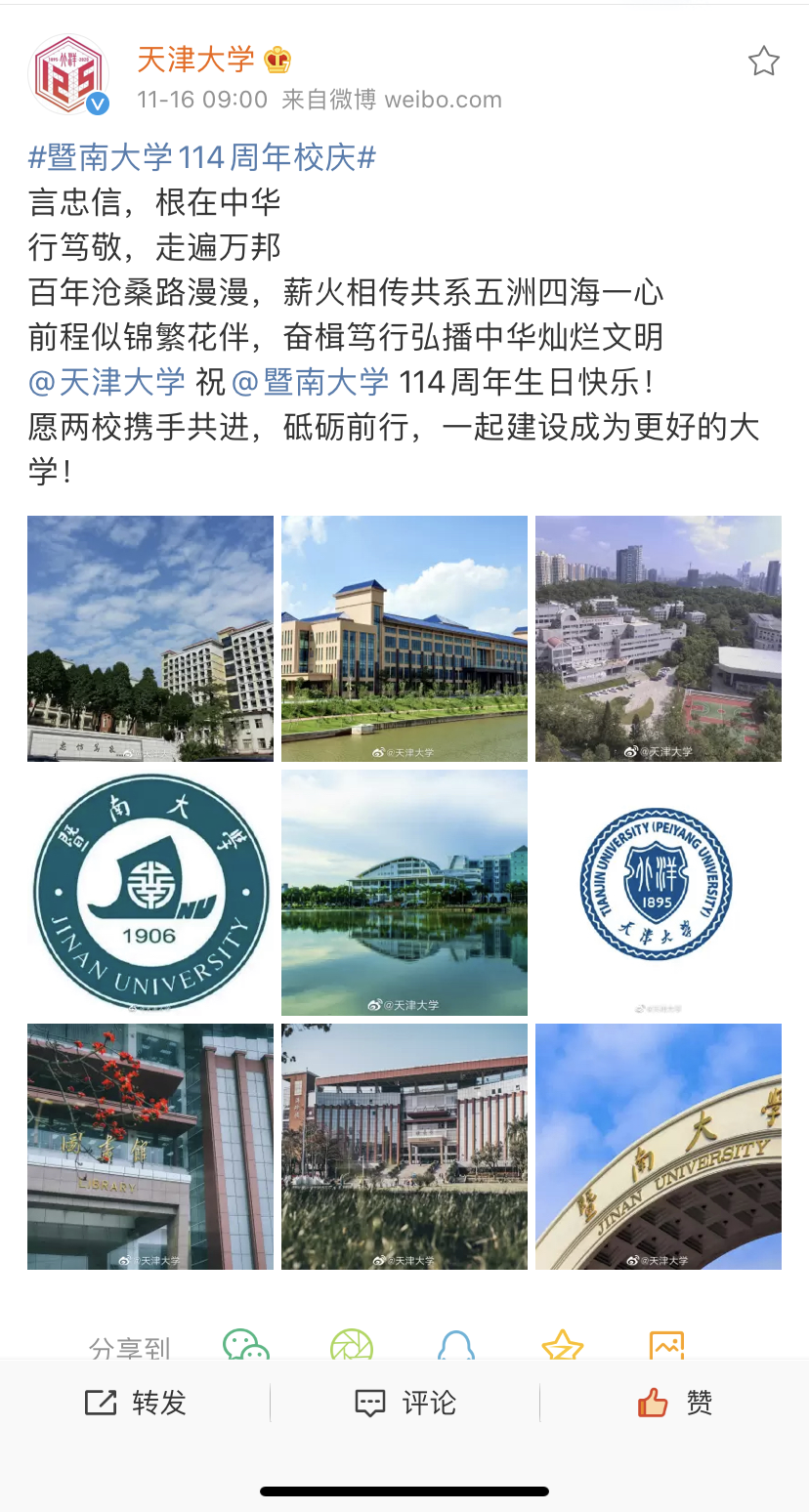Open 天津大学 profile avatar
The image size is (809, 1512).
(x=68, y=75)
